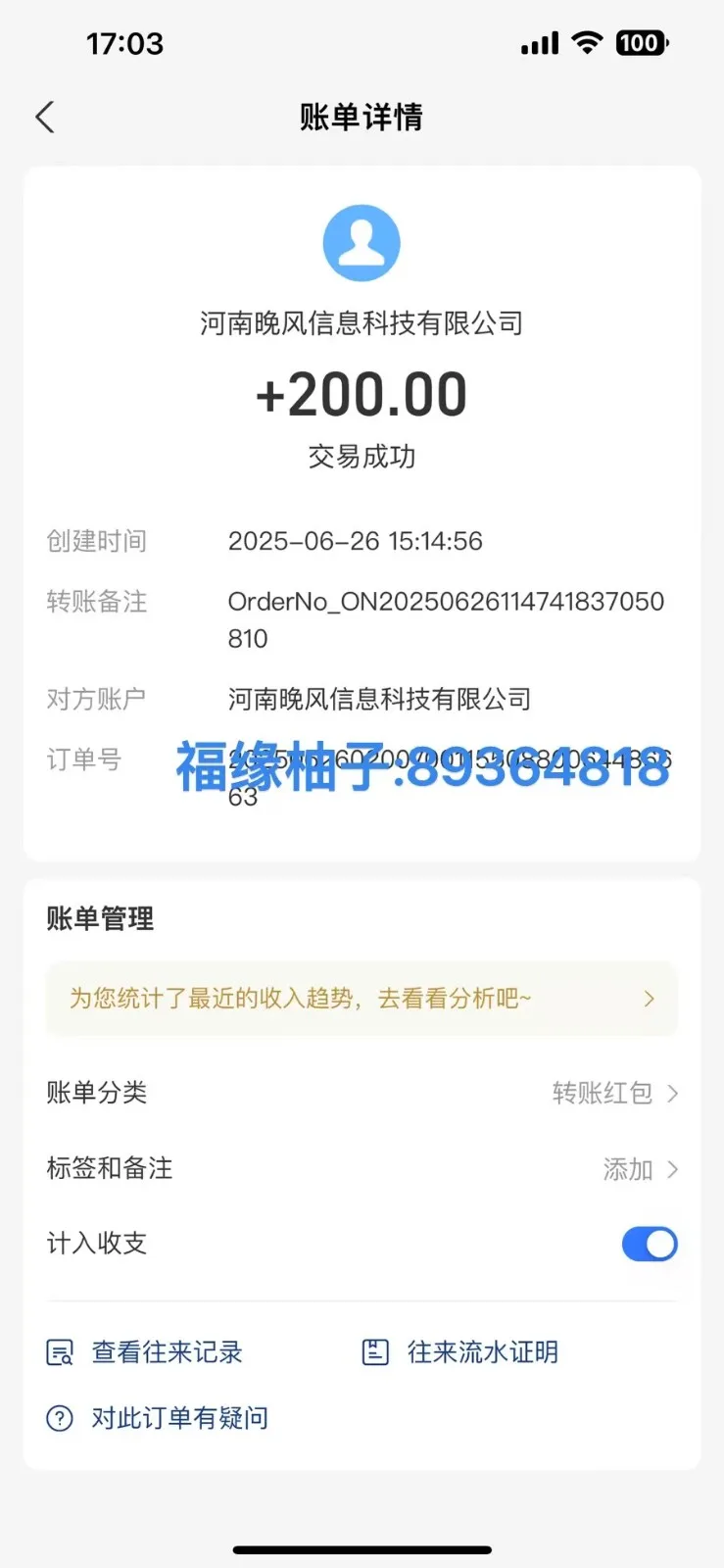Tap the 往来流水证明 certificate icon

(374, 1351)
